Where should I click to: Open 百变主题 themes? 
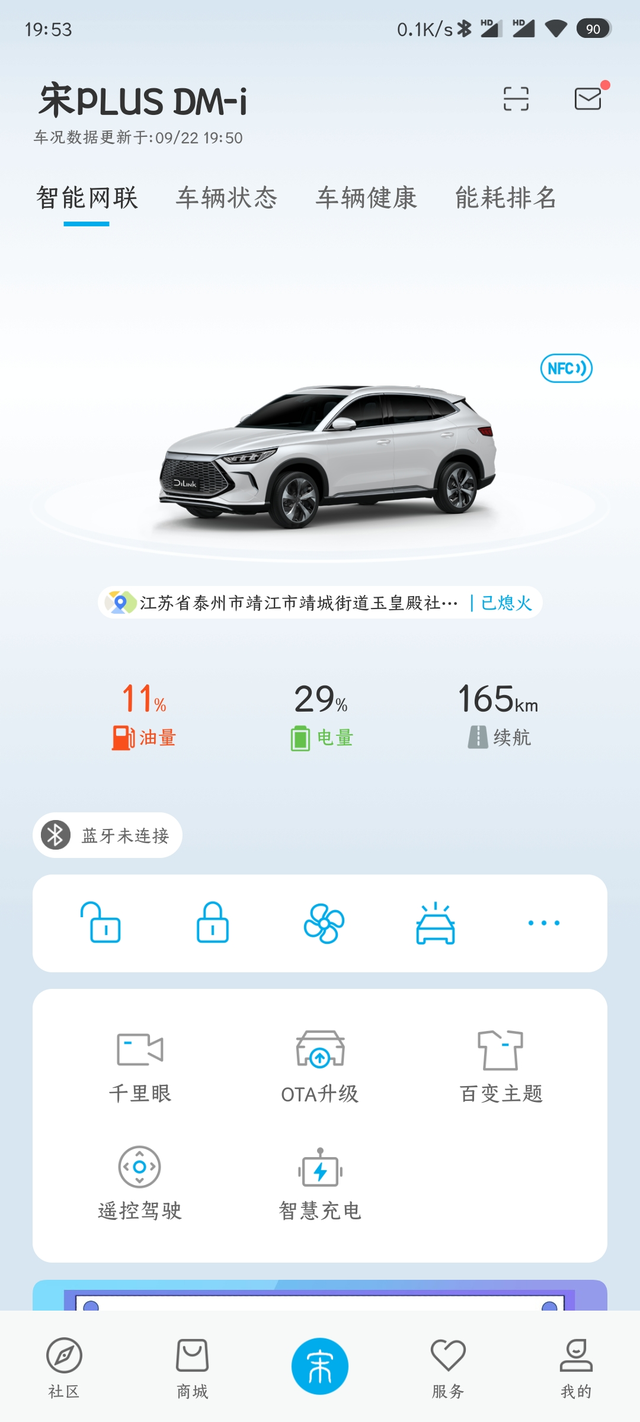pyautogui.click(x=501, y=1065)
